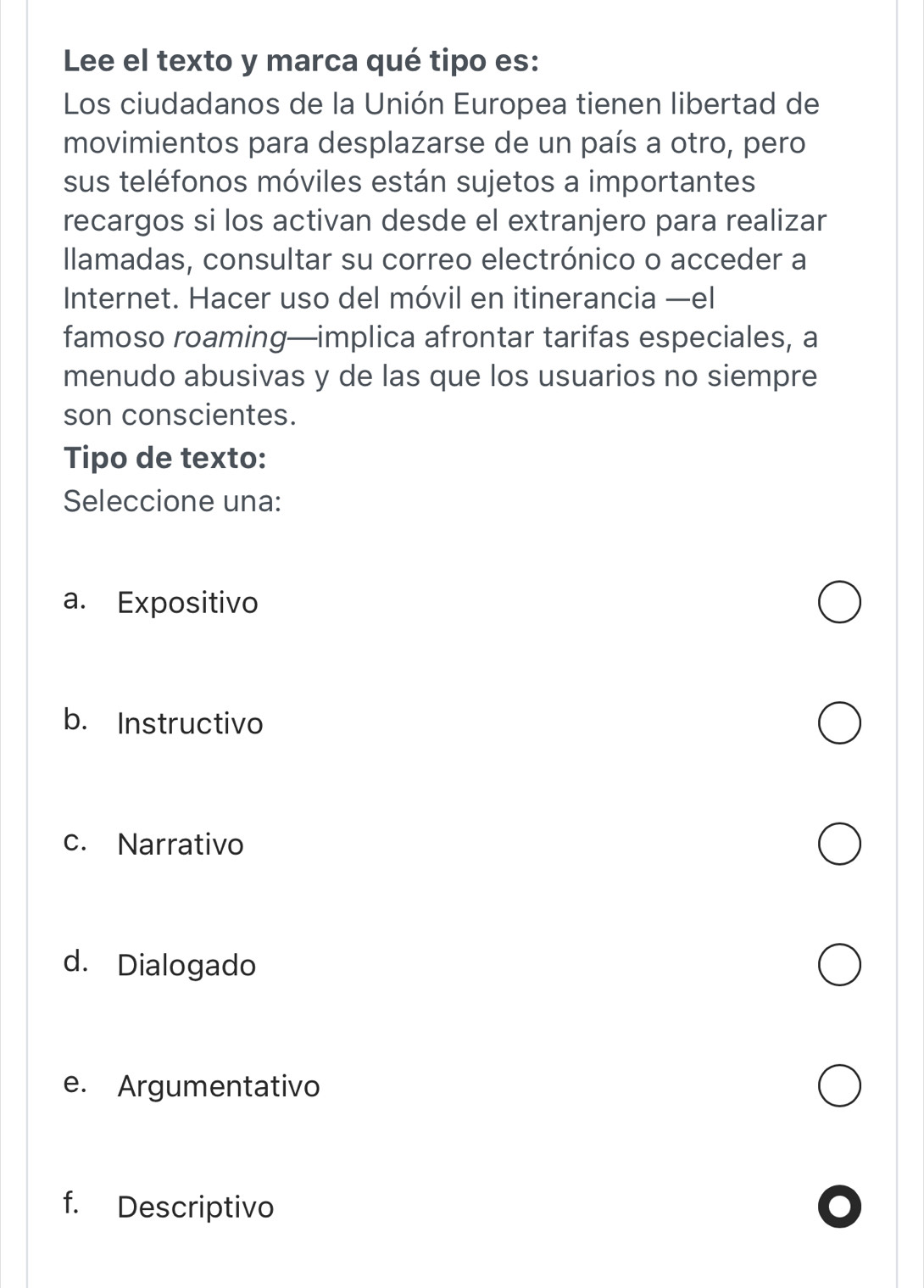Select the Expositivo option
Viewport: 924px width, 1288px height.
[839, 603]
